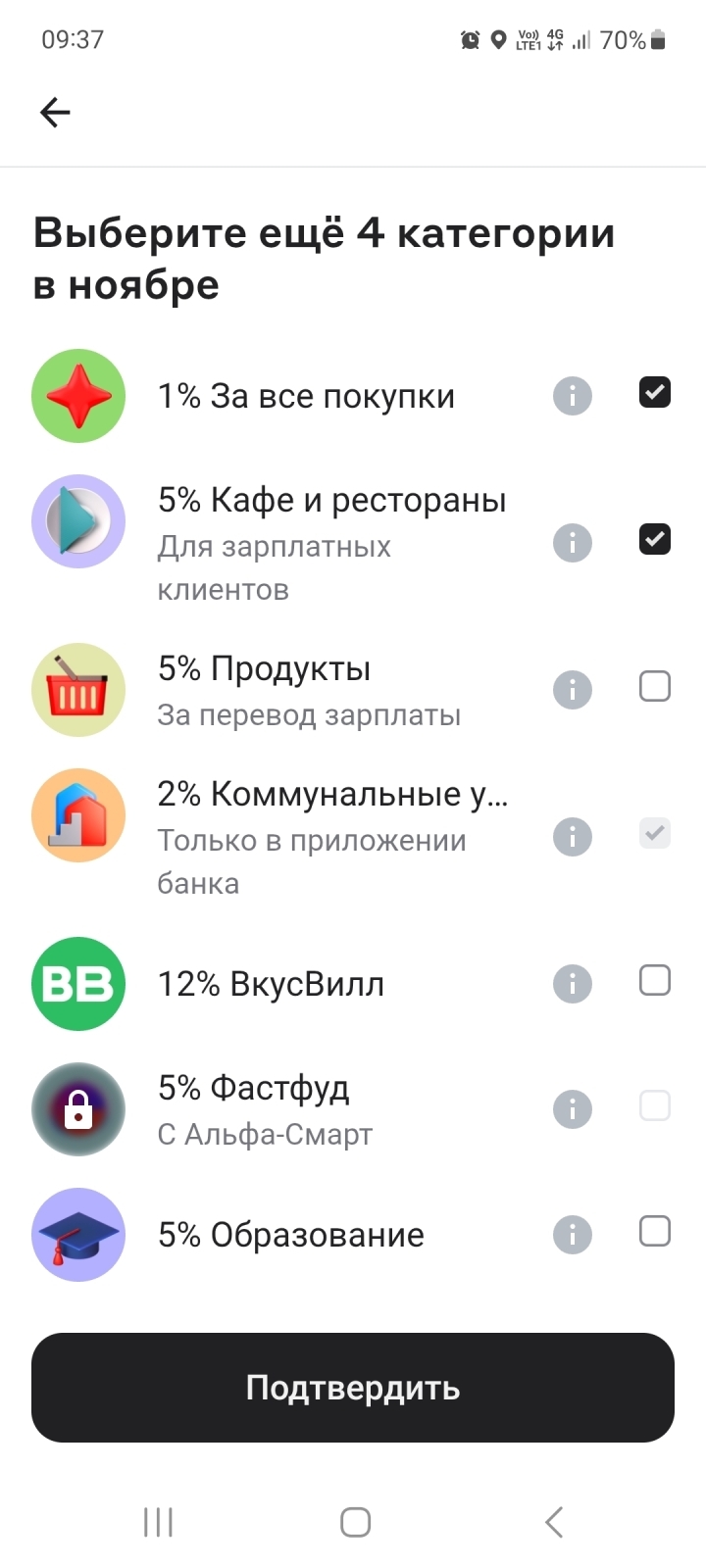
Task: View info for 5% Продукты category
Action: pyautogui.click(x=573, y=689)
